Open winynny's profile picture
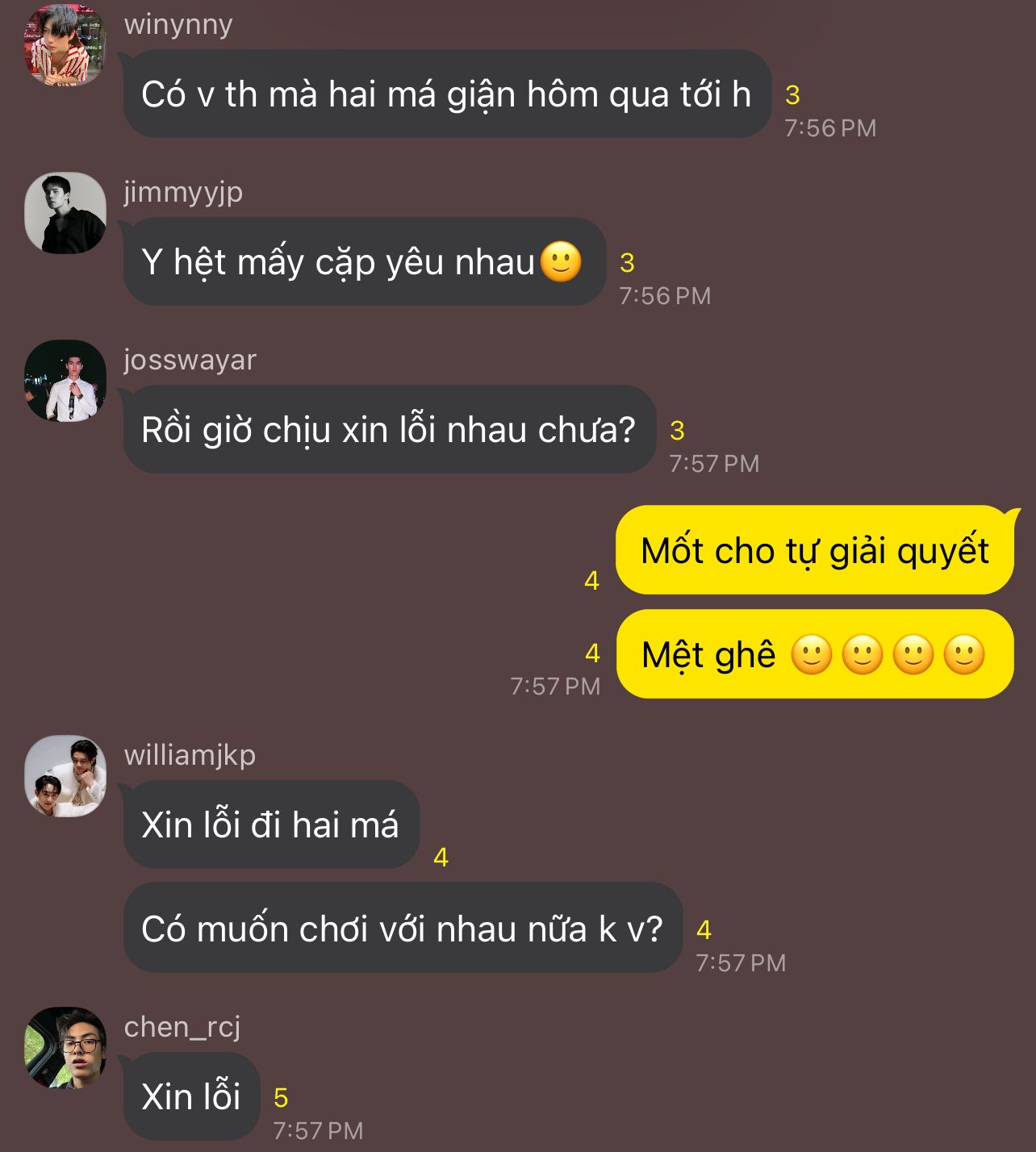 65,45
